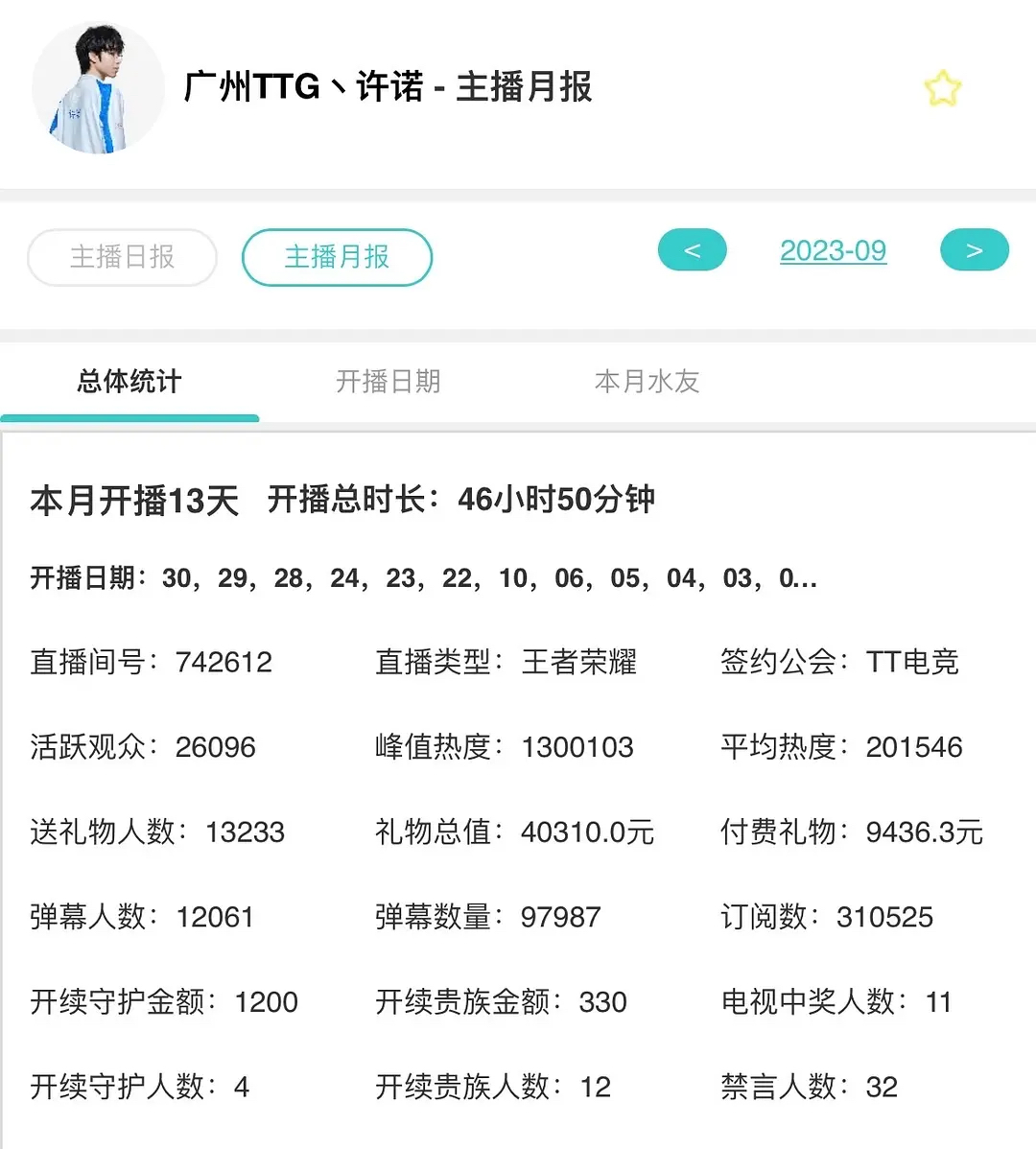This screenshot has width=1036, height=1149.
Task: Switch to the 总体统计 tab
Action: (129, 382)
